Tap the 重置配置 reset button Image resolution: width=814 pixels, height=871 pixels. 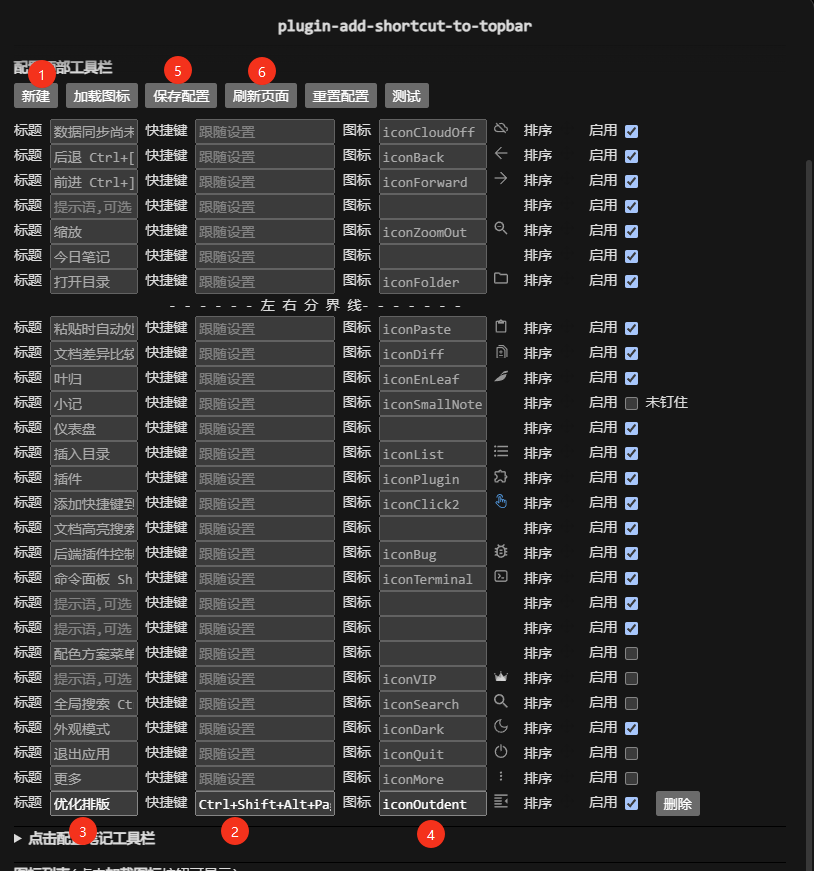coord(340,97)
